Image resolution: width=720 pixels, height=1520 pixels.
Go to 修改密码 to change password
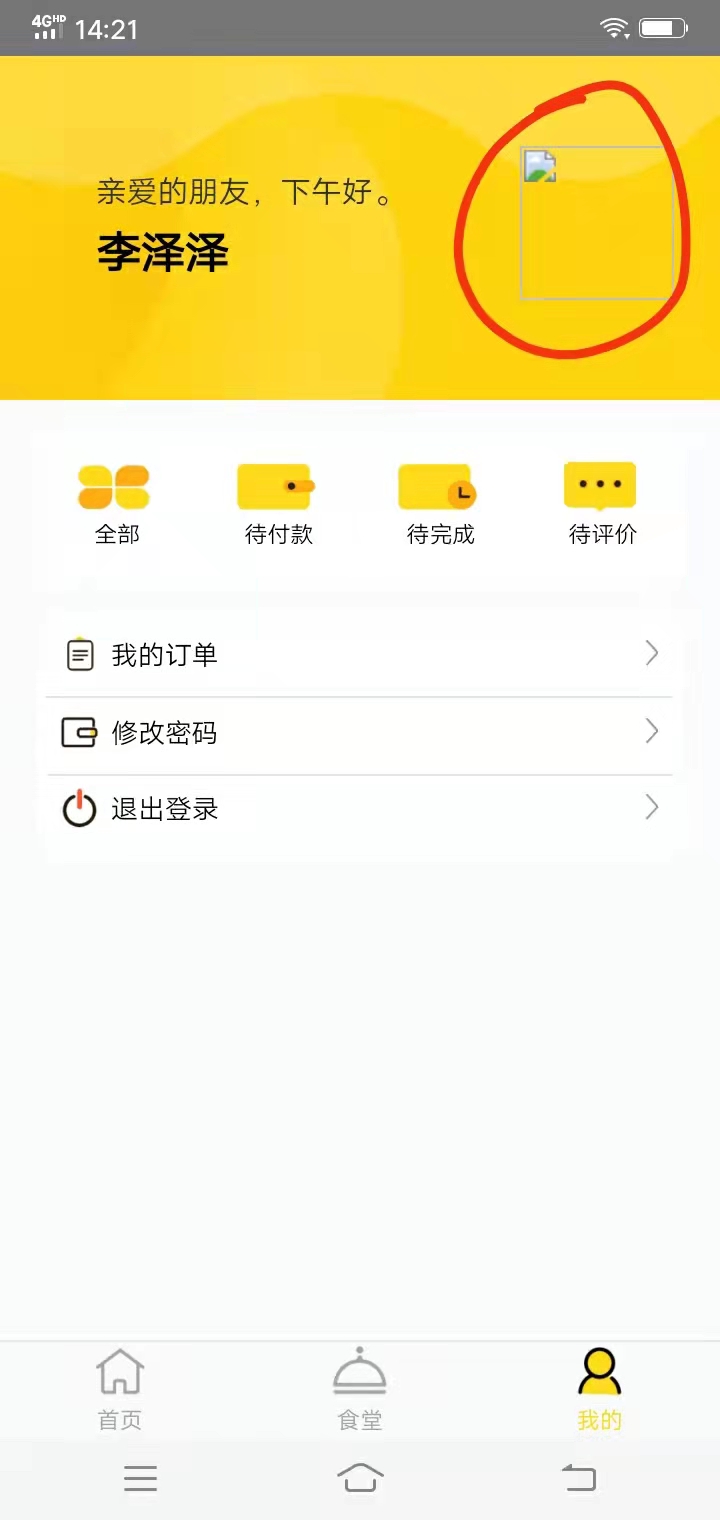click(x=359, y=733)
